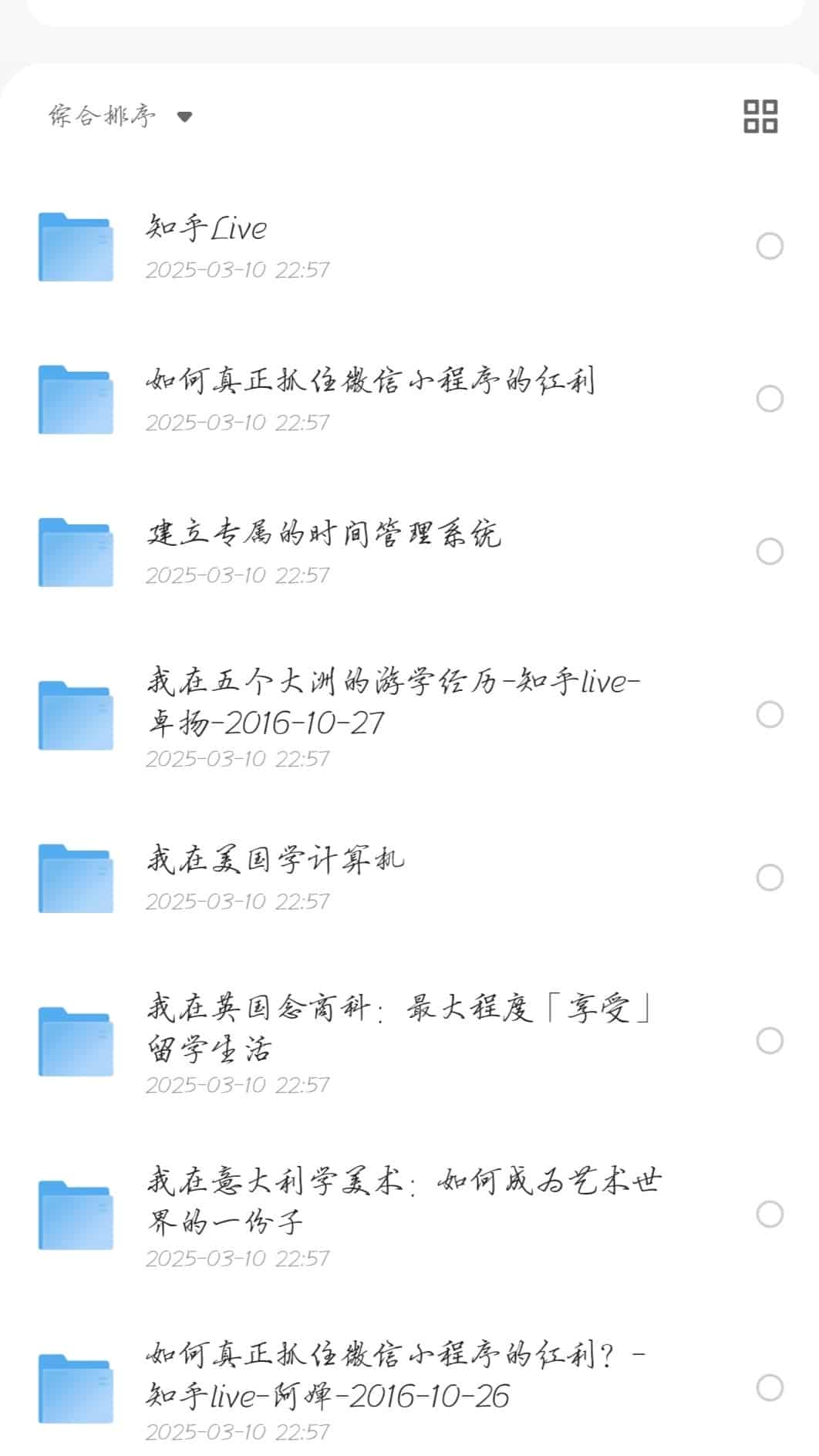Select circle for 知乎live-阿婵-2016-10-26 folder

[x=769, y=1388]
